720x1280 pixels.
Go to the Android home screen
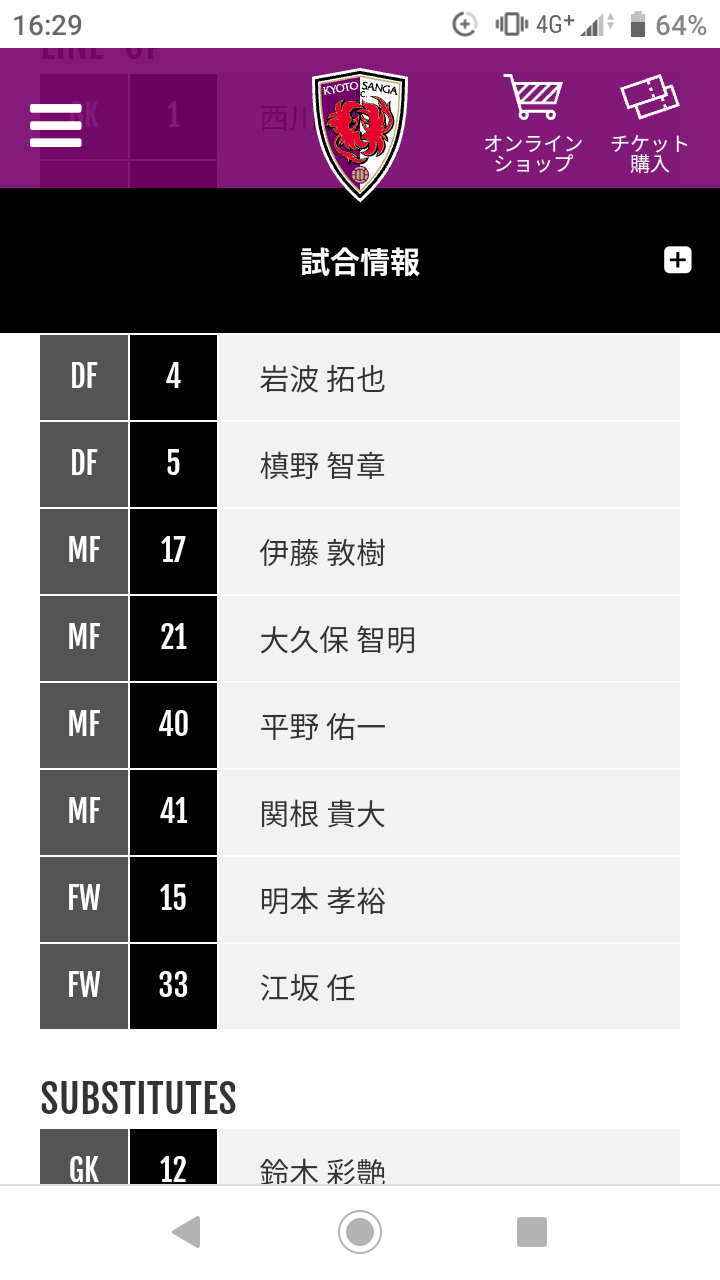(360, 1232)
